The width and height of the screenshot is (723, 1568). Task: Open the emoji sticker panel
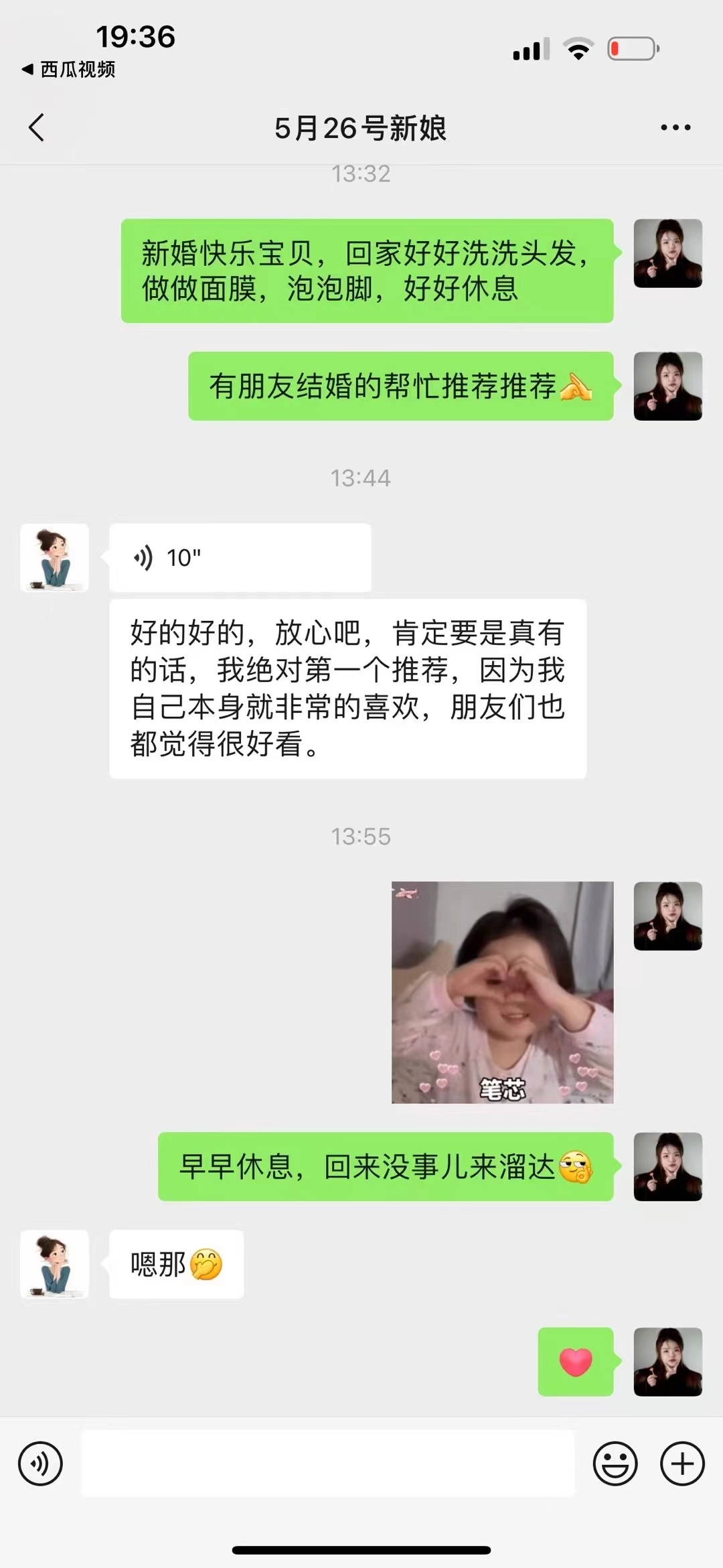[x=615, y=1464]
